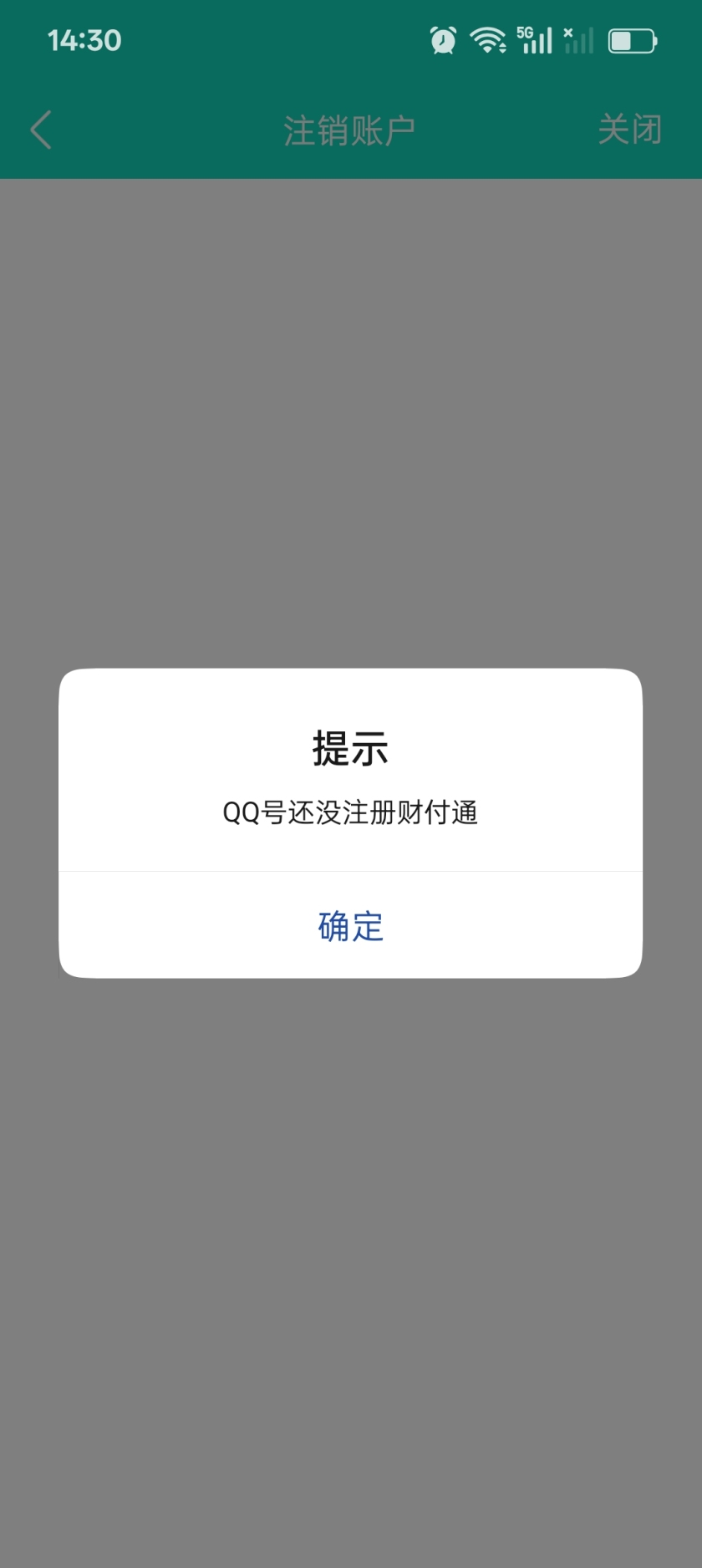Image resolution: width=702 pixels, height=1568 pixels.
Task: Tap the 关闭 button in the top bar
Action: pyautogui.click(x=629, y=129)
